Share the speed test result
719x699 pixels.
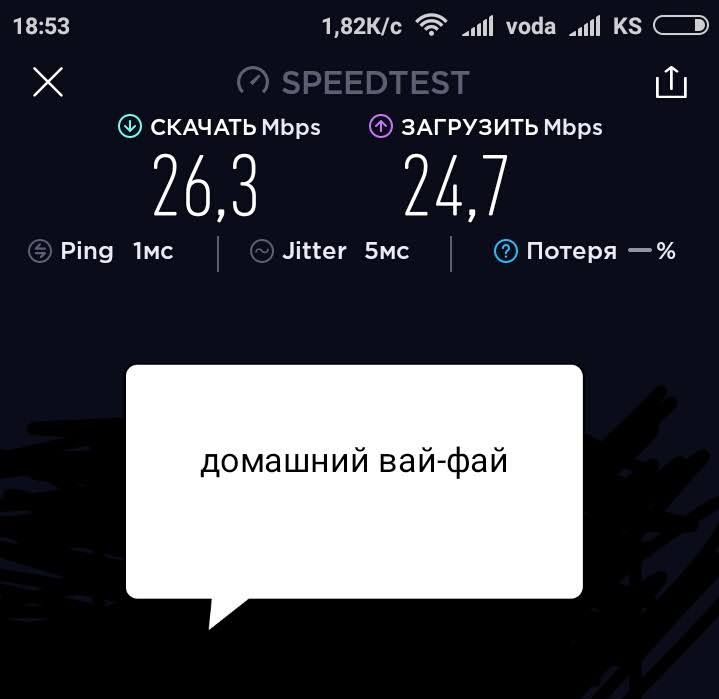click(671, 83)
